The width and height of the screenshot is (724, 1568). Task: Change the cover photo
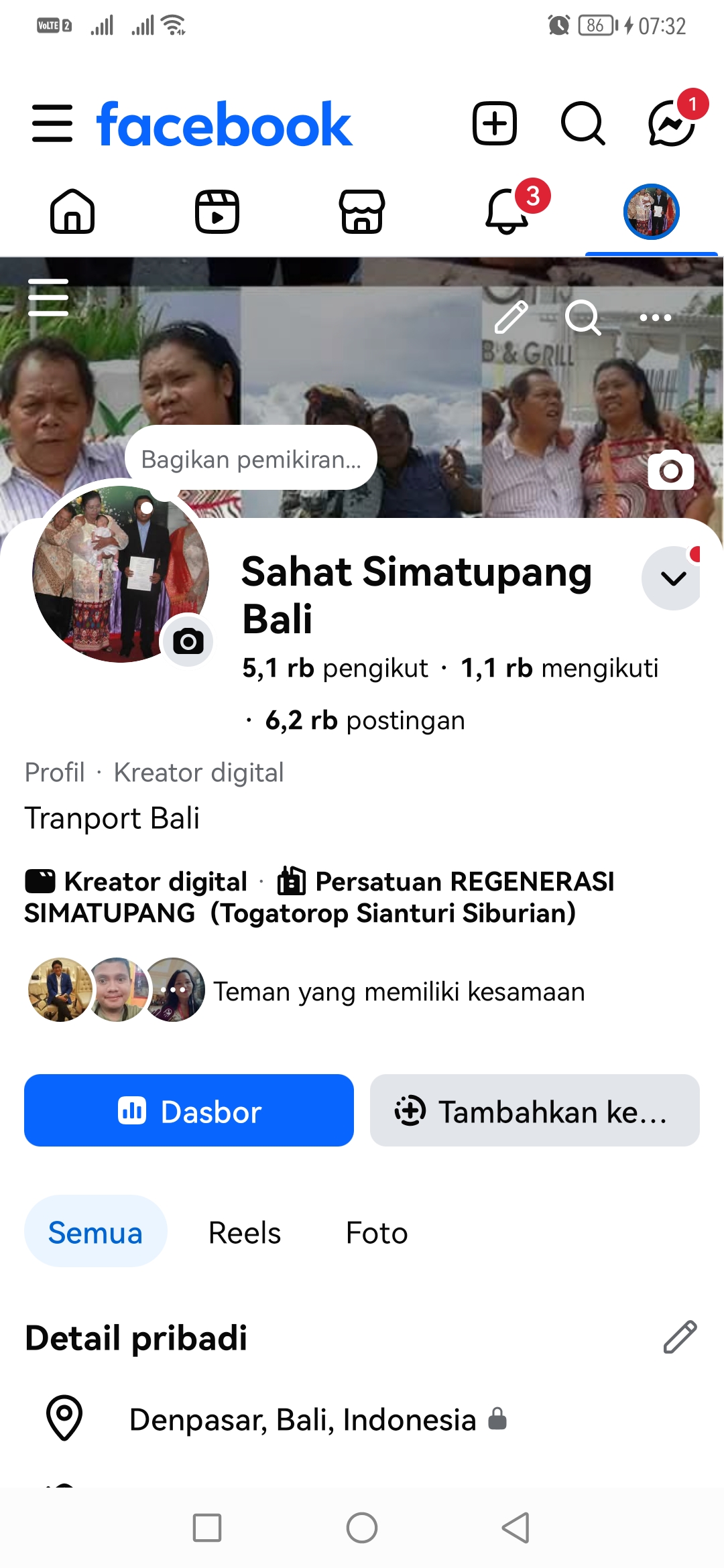[x=670, y=470]
